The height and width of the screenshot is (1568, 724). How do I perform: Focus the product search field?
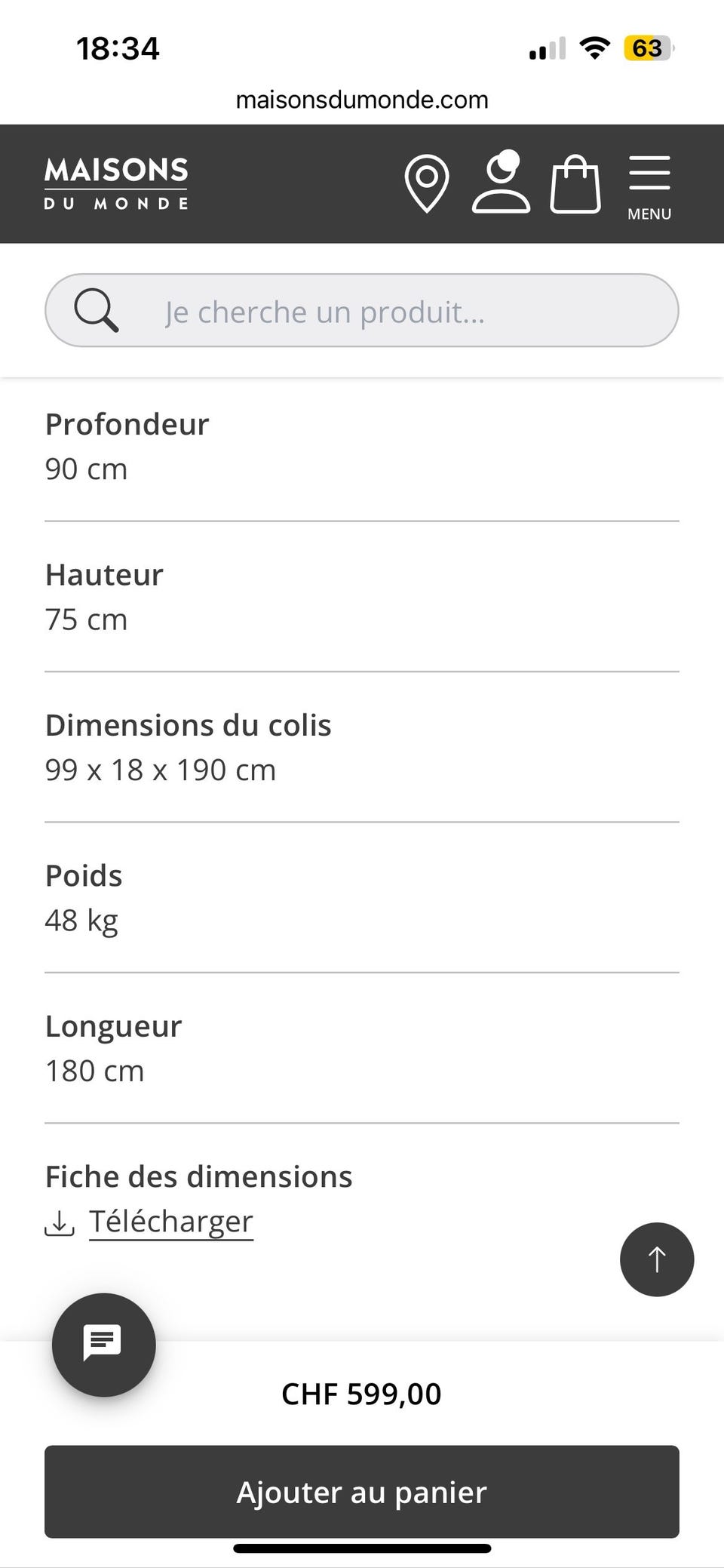click(362, 311)
